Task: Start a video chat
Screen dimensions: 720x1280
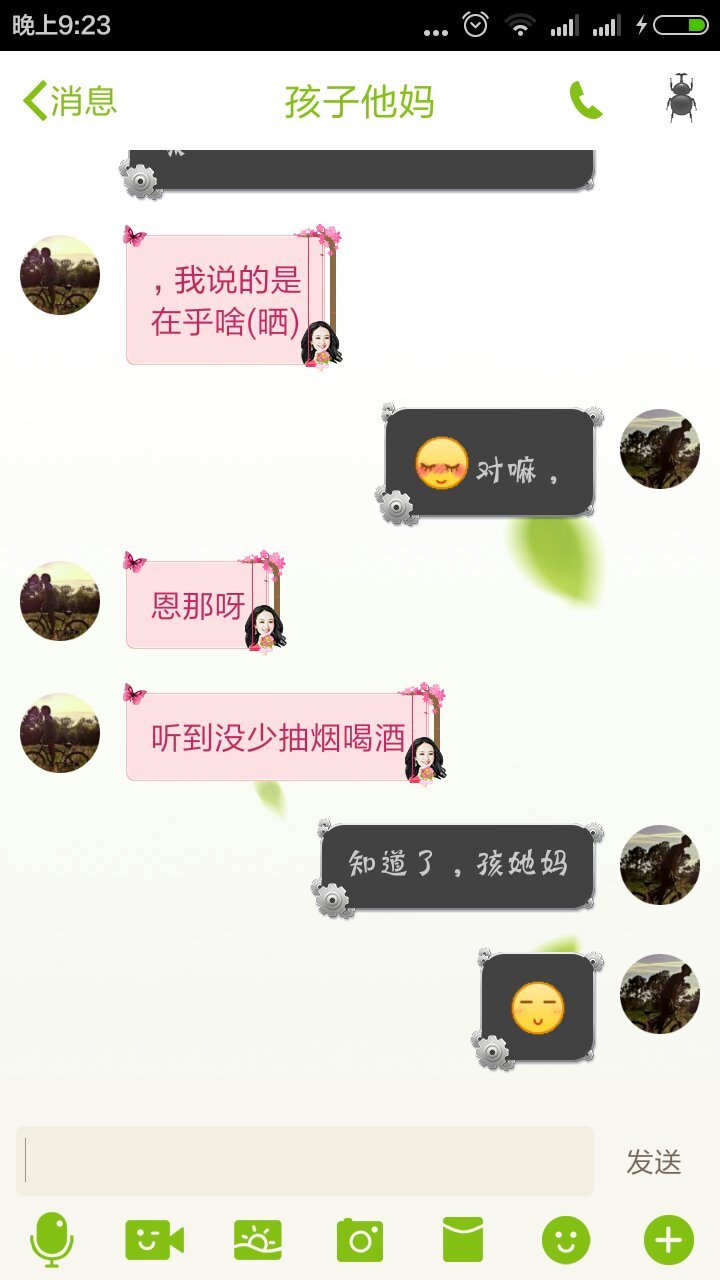Action: [154, 1240]
